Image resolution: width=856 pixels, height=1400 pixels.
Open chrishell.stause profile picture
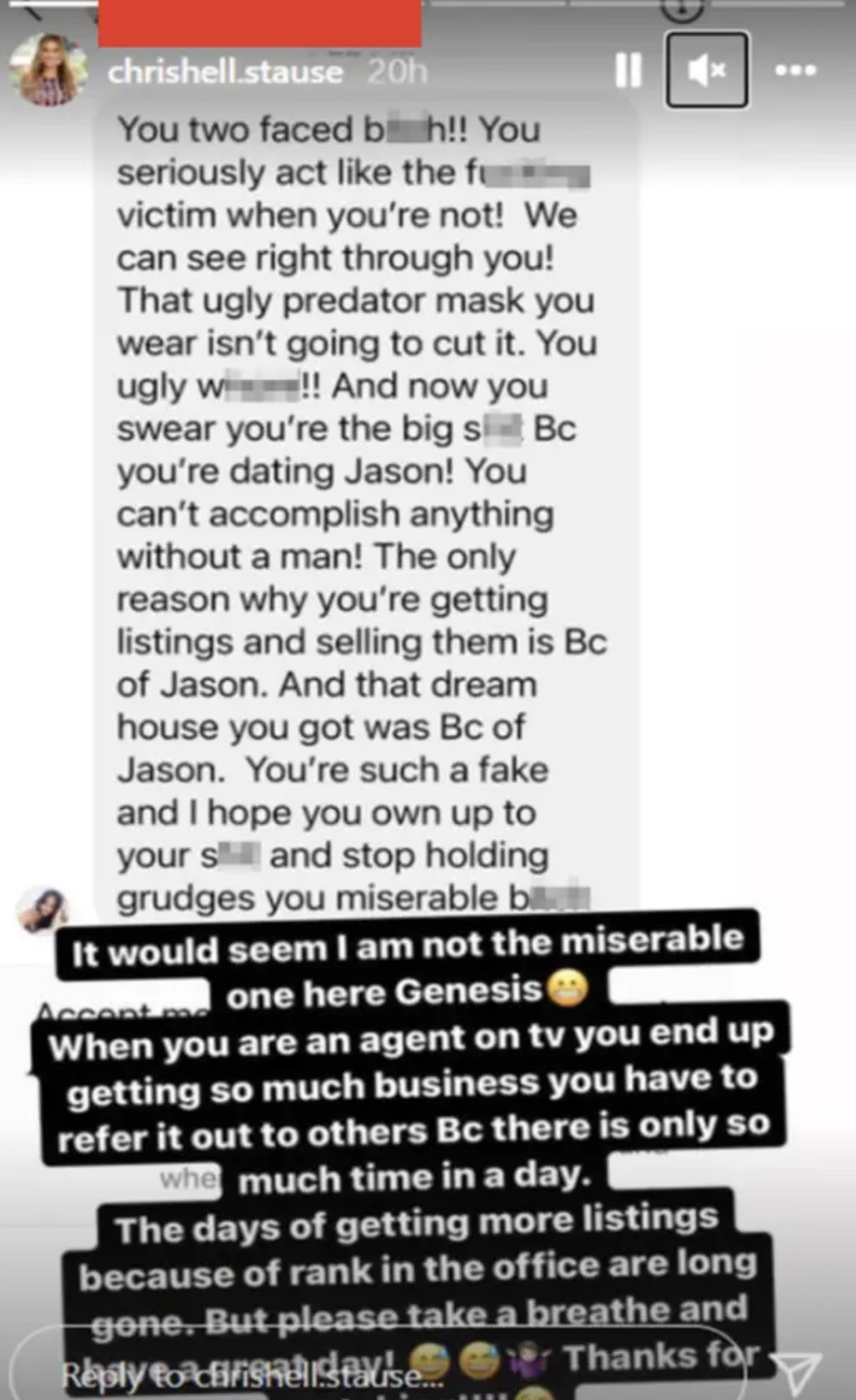point(48,70)
